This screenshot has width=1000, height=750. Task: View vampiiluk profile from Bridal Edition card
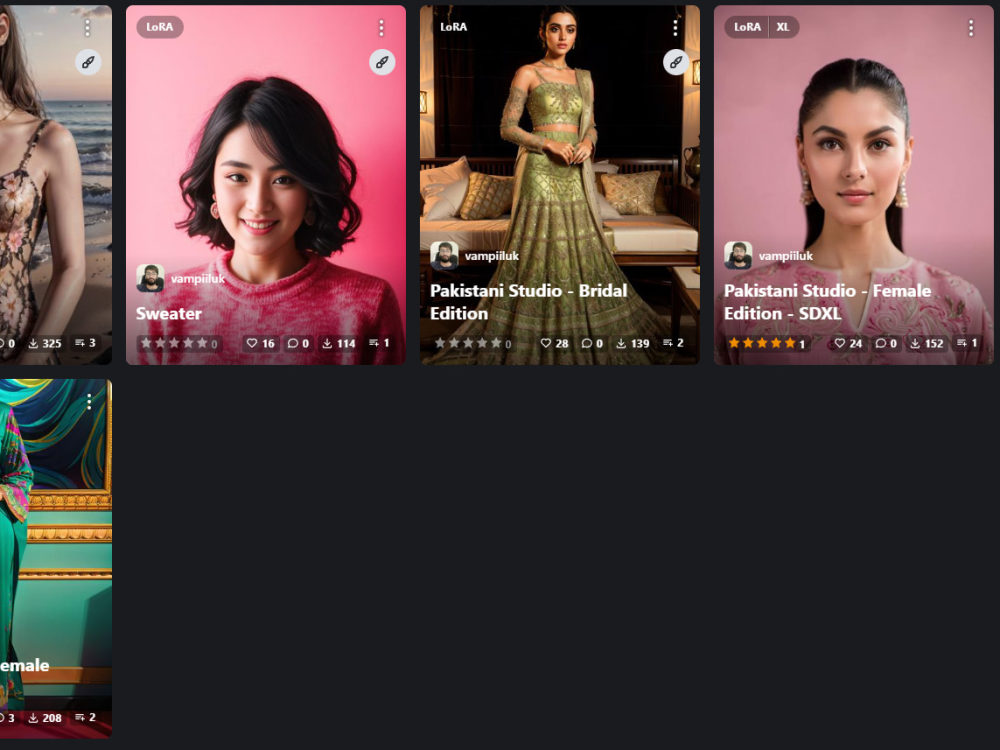coord(491,256)
